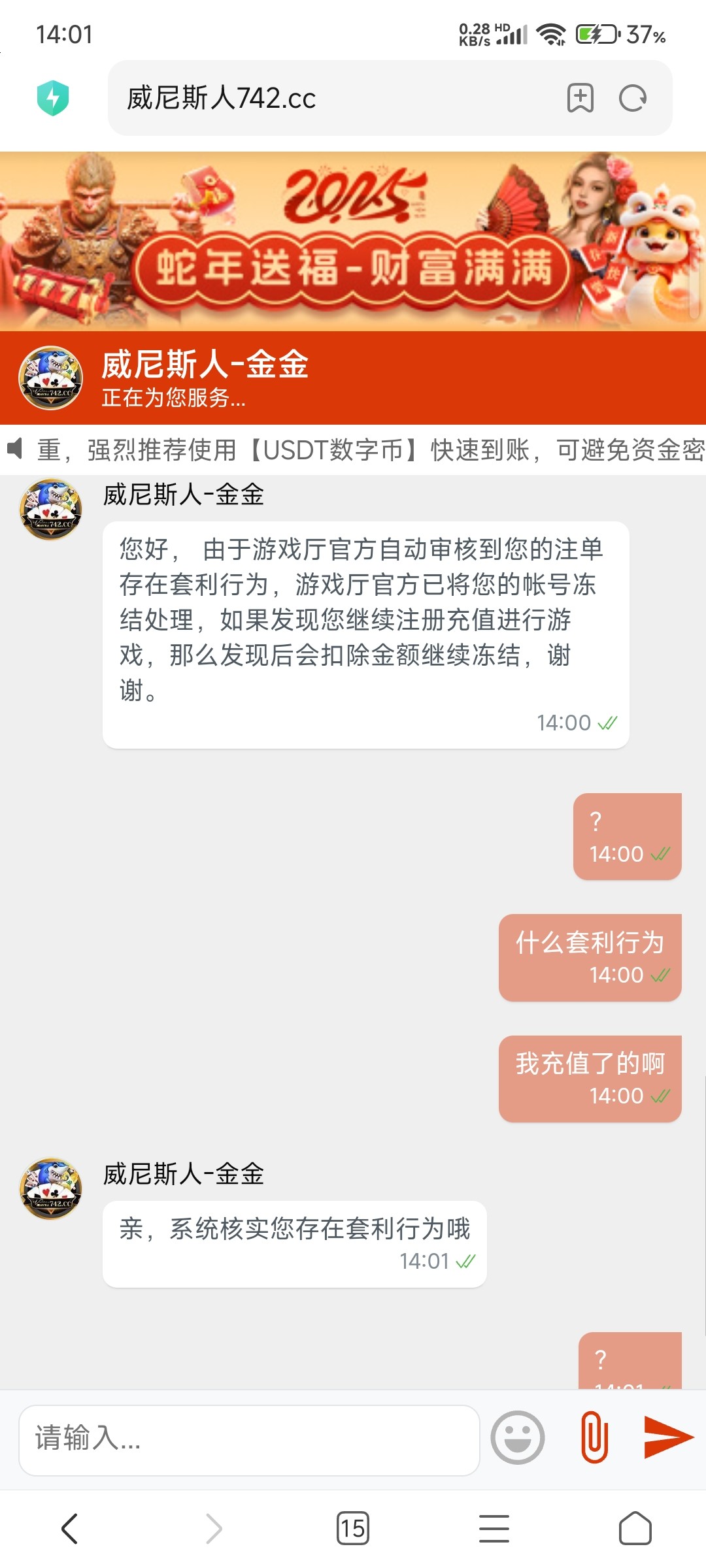This screenshot has width=706, height=1568.
Task: Tap the address bar showing 威尼斯人742.cc
Action: (327, 98)
